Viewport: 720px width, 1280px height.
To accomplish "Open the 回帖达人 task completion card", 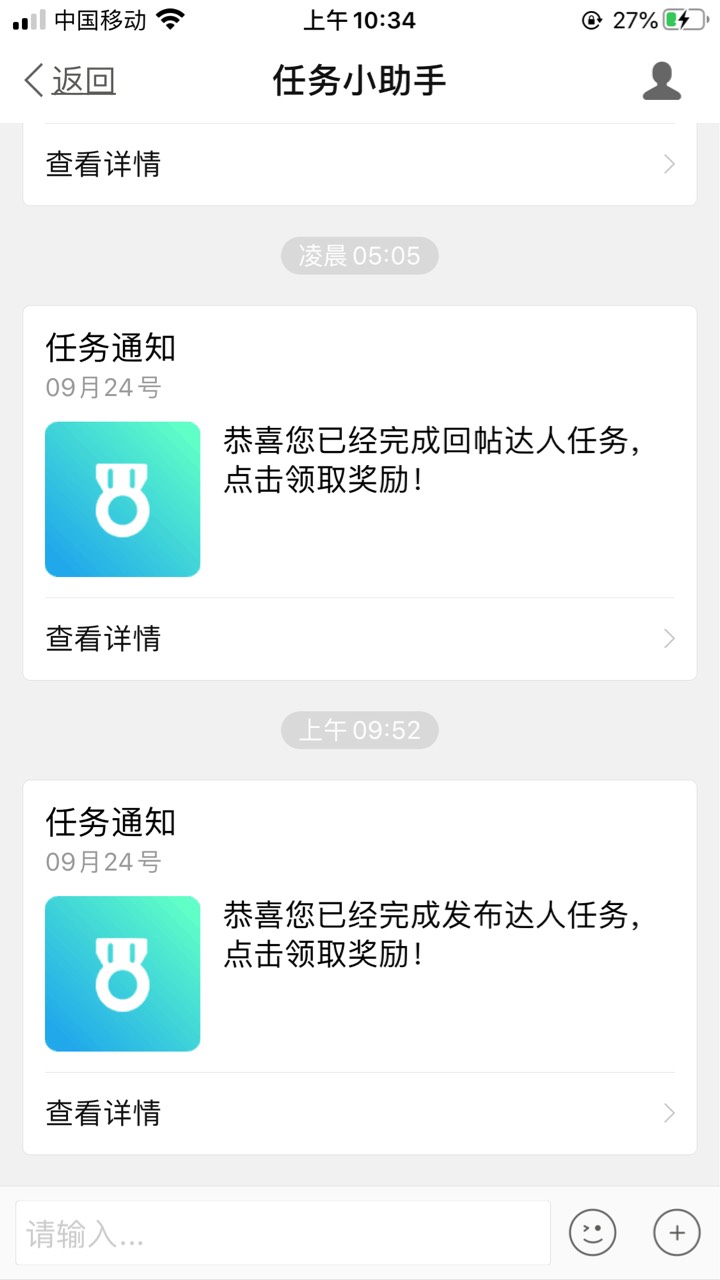I will pos(360,452).
